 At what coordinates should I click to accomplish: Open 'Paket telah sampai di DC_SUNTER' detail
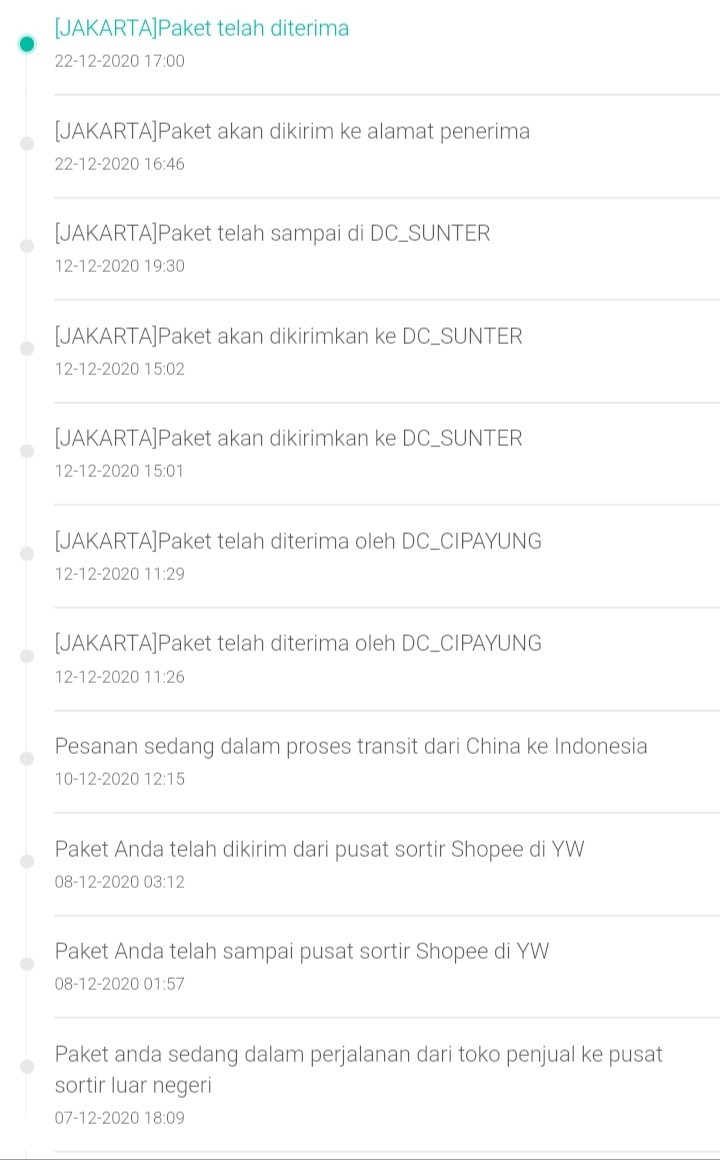point(272,233)
